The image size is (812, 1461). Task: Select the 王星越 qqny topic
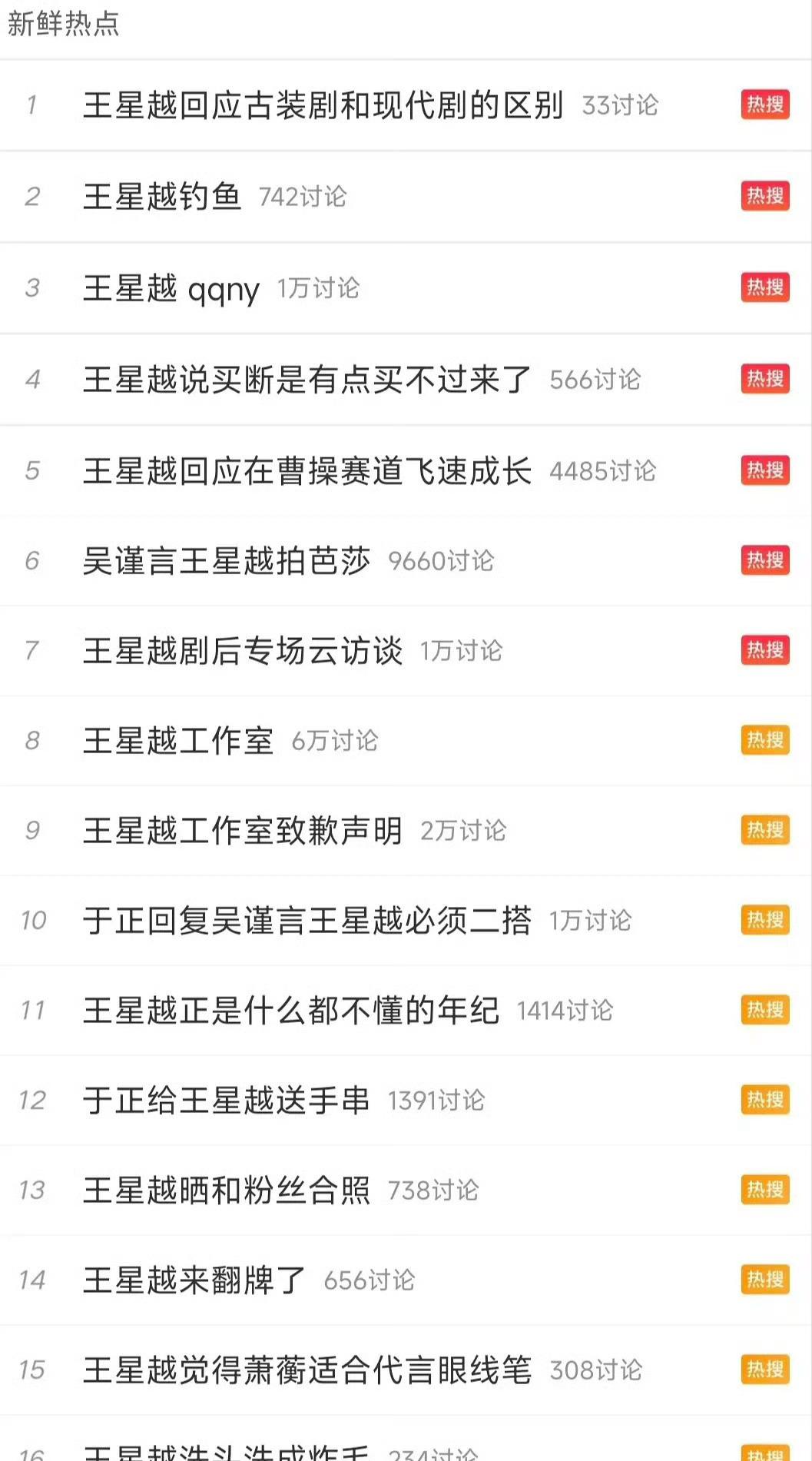click(x=171, y=288)
